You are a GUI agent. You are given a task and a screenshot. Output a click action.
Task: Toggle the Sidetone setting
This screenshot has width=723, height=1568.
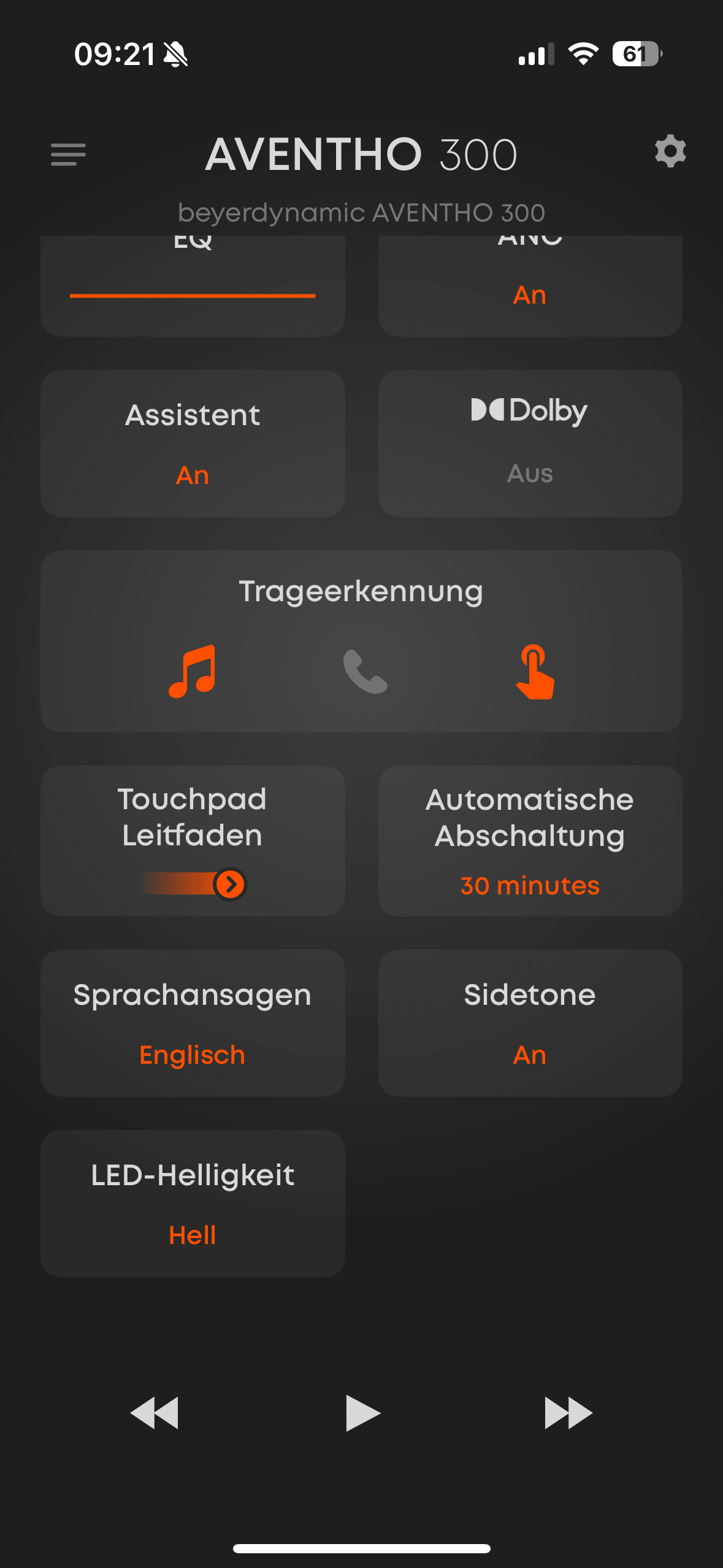(x=530, y=1023)
